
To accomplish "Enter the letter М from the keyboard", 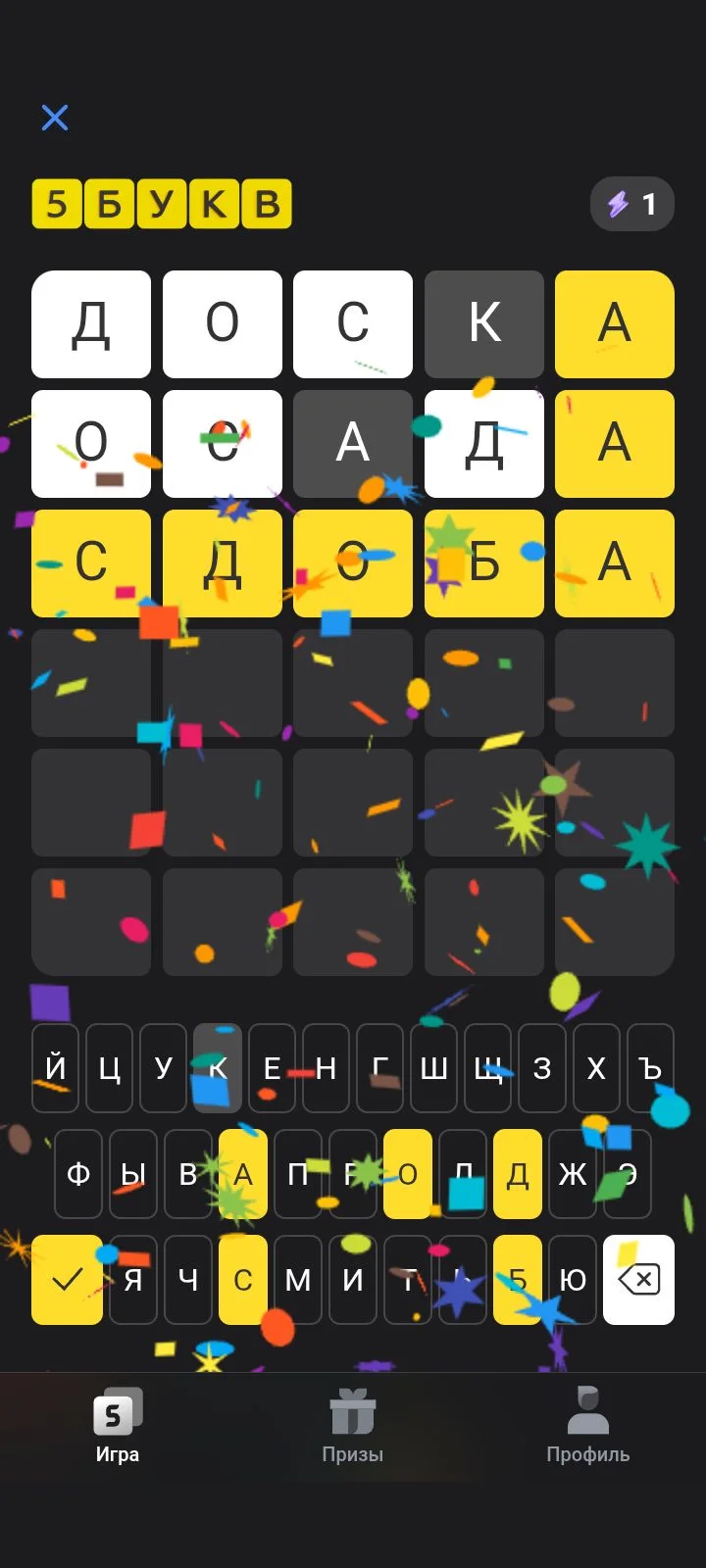I will 298,1280.
